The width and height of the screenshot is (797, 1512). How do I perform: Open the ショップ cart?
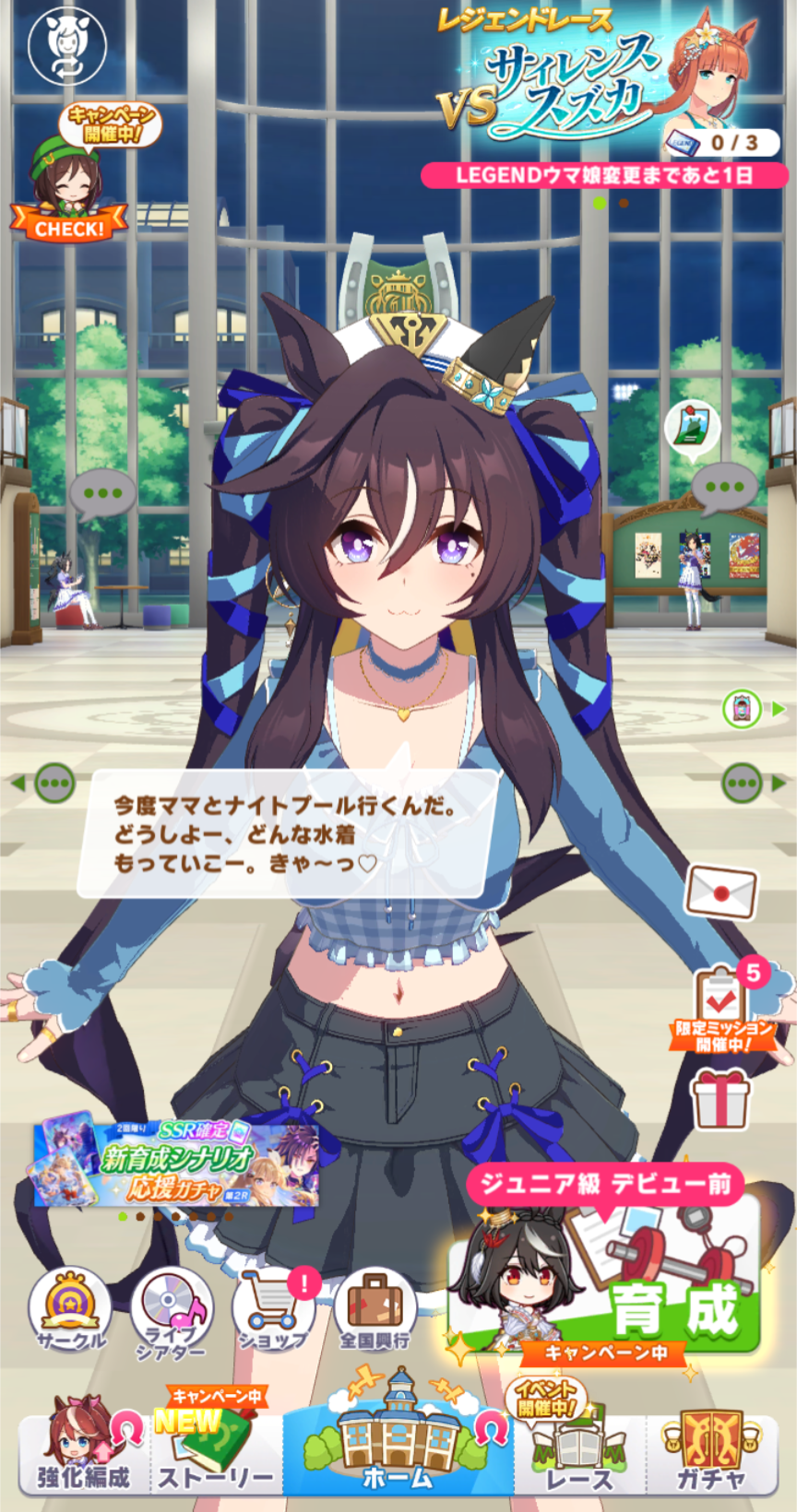click(x=273, y=1309)
